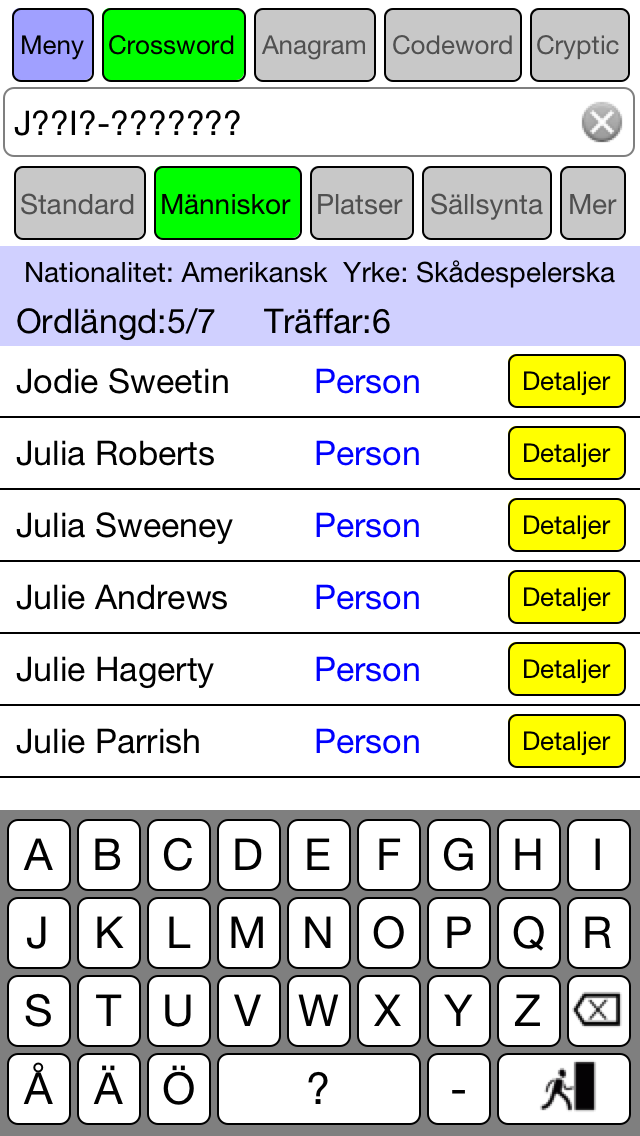Clear the search pattern field
This screenshot has width=640, height=1136.
pos(602,122)
